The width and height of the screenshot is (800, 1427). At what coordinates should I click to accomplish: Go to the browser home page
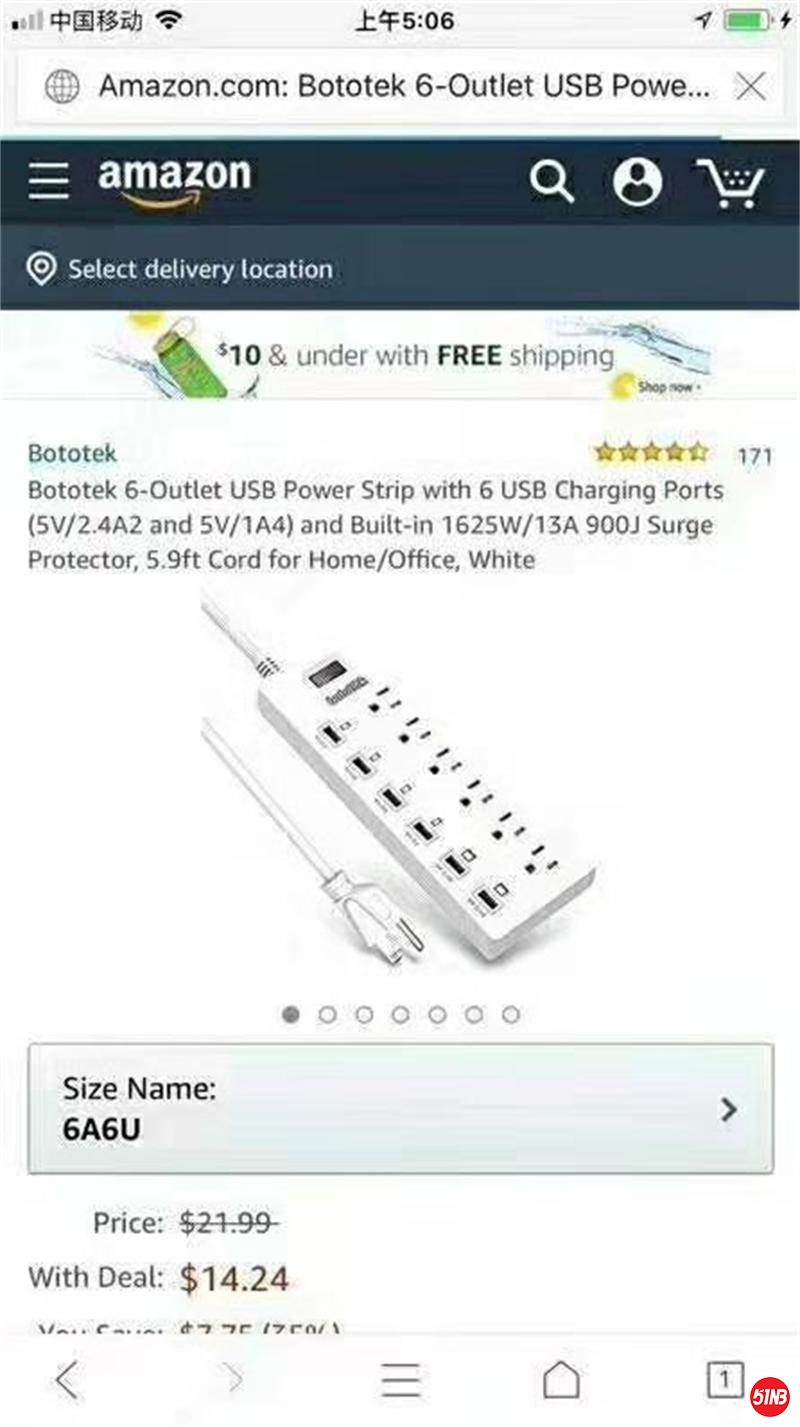coord(561,1380)
